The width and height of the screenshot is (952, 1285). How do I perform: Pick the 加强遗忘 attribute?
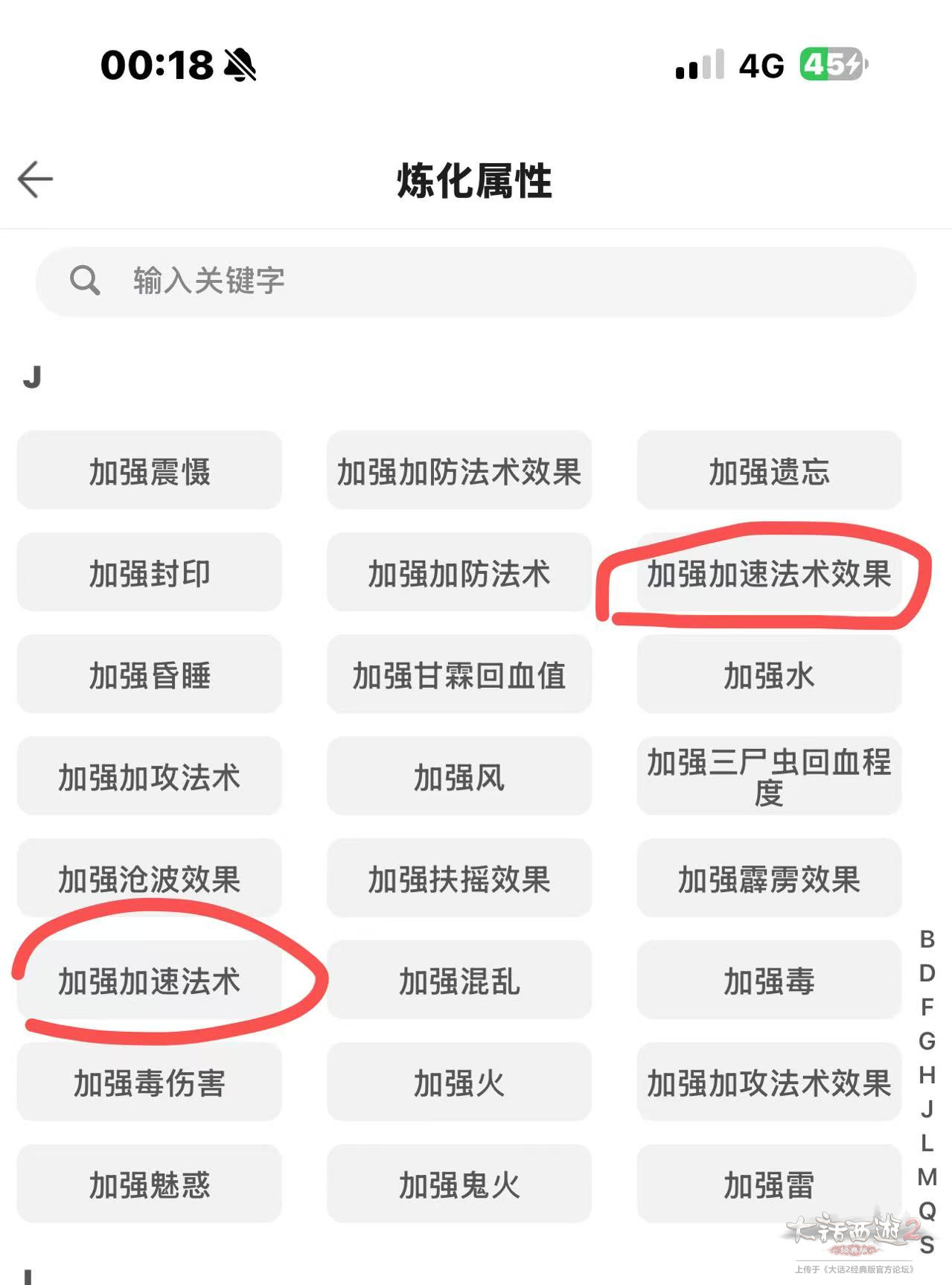[x=768, y=471]
